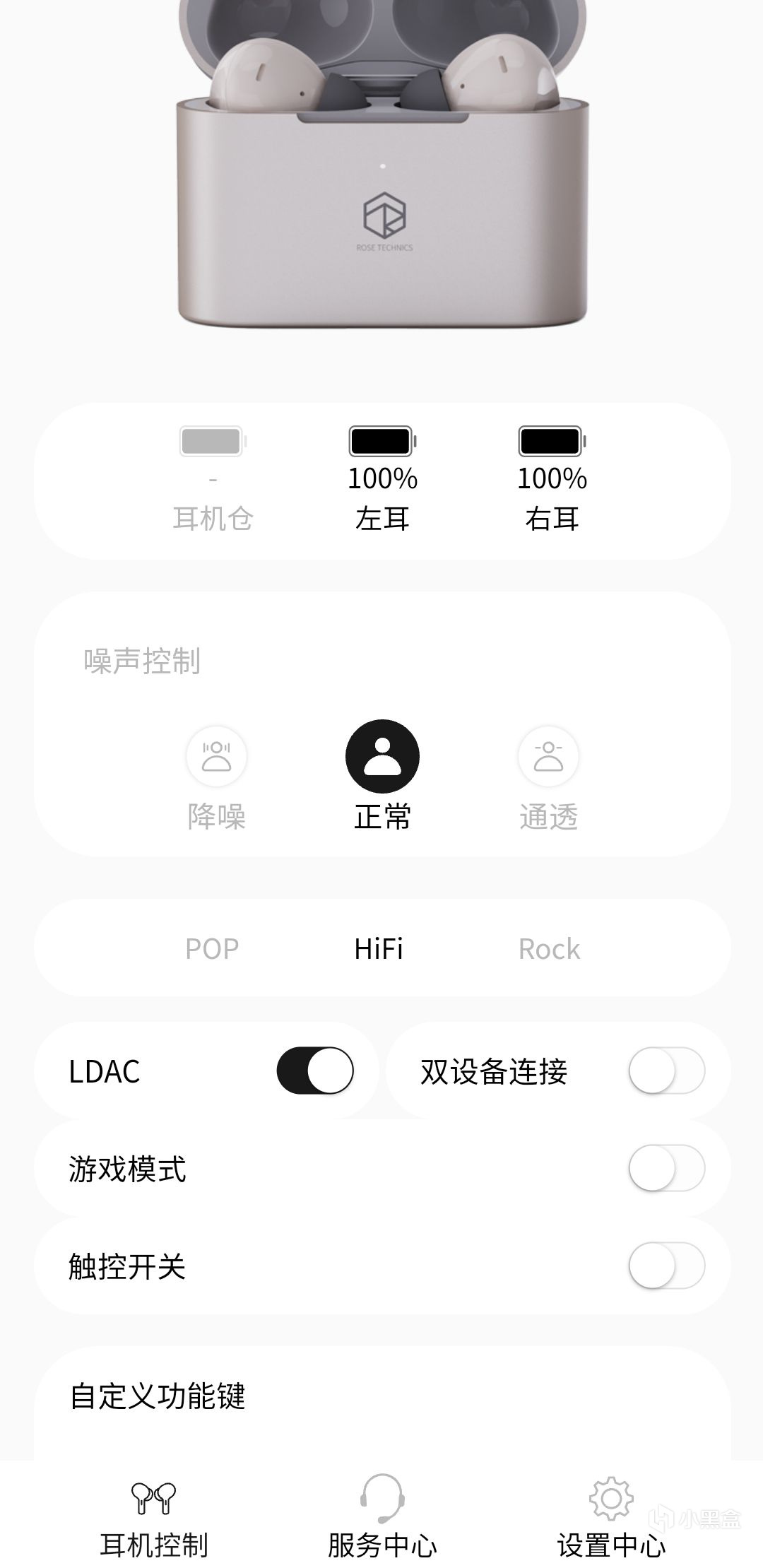The height and width of the screenshot is (1568, 763).
Task: Enable 通透 transparency mode
Action: click(x=548, y=758)
